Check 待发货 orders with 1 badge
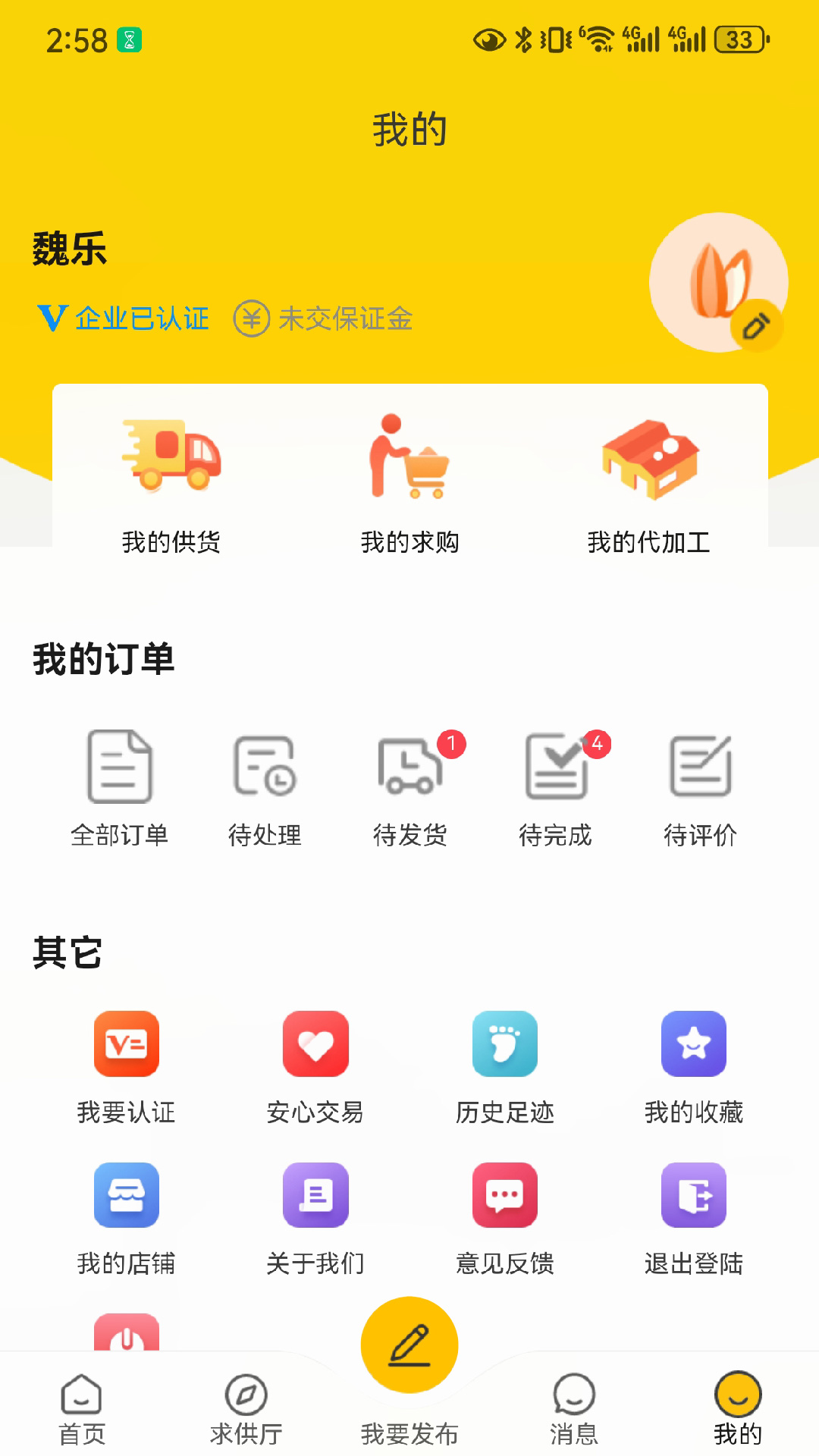This screenshot has height=1456, width=819. coord(410,789)
